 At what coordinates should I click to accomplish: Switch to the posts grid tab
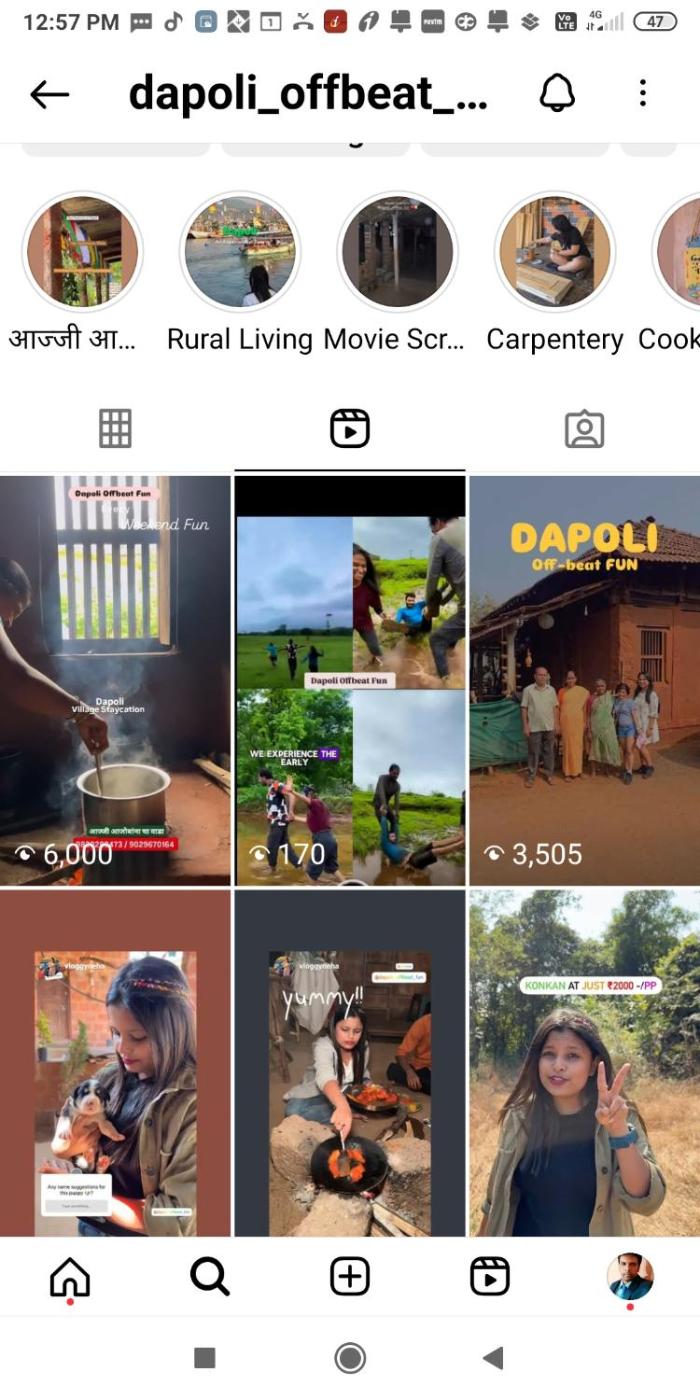pyautogui.click(x=115, y=429)
